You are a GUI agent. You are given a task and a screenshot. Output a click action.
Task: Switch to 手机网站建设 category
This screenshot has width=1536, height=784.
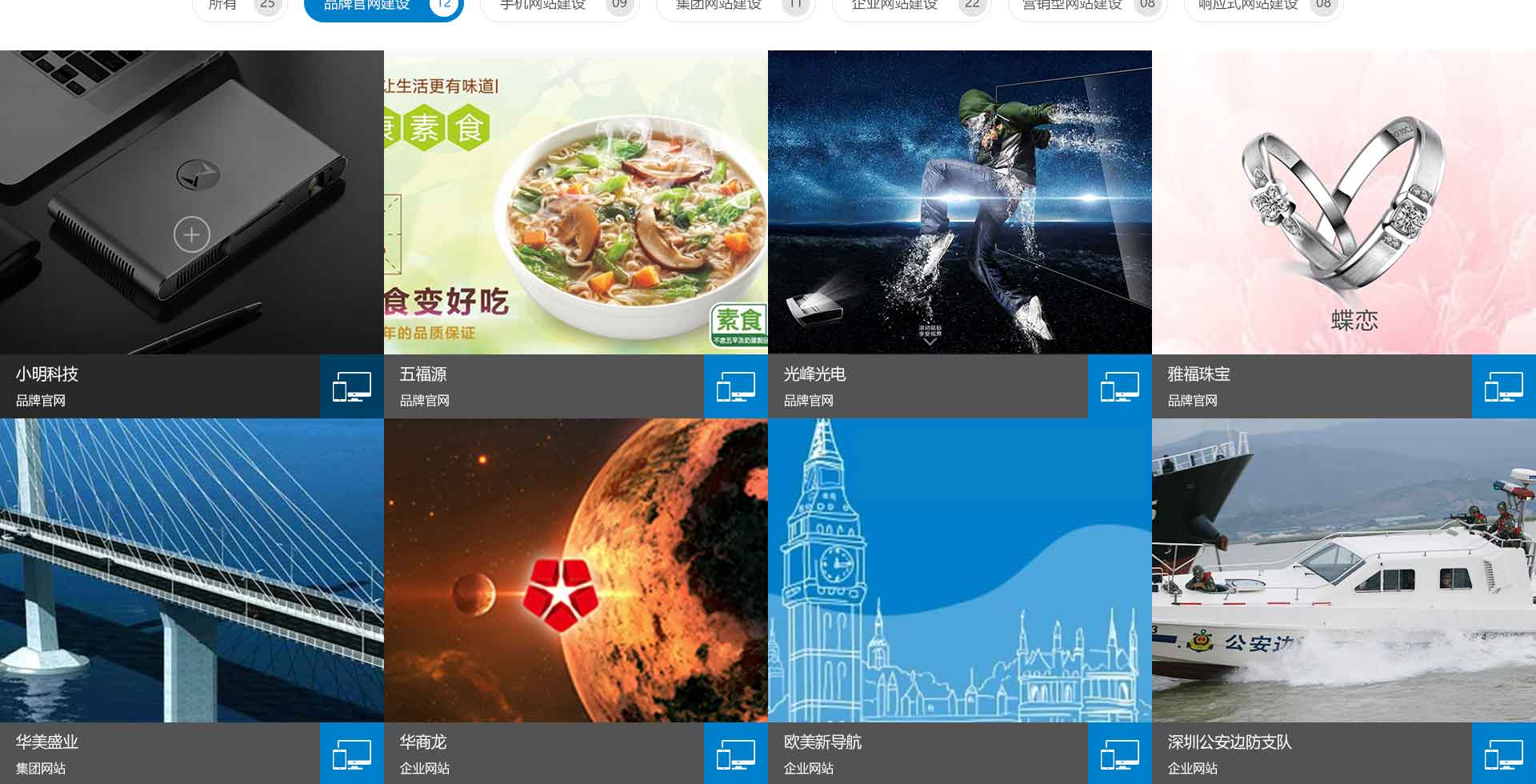[559, 6]
